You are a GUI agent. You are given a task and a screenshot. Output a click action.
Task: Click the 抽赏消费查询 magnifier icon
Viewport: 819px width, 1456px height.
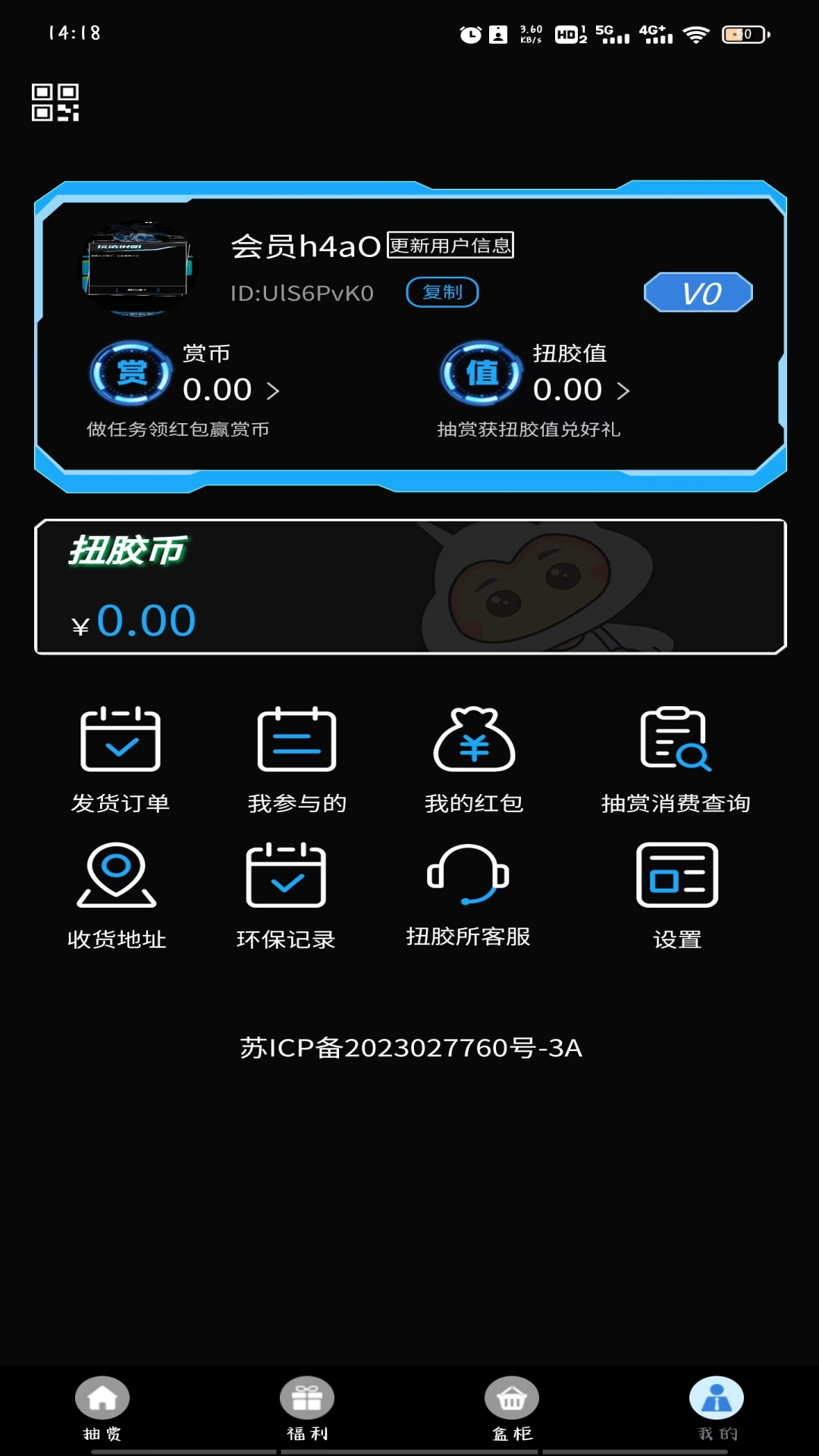675,739
